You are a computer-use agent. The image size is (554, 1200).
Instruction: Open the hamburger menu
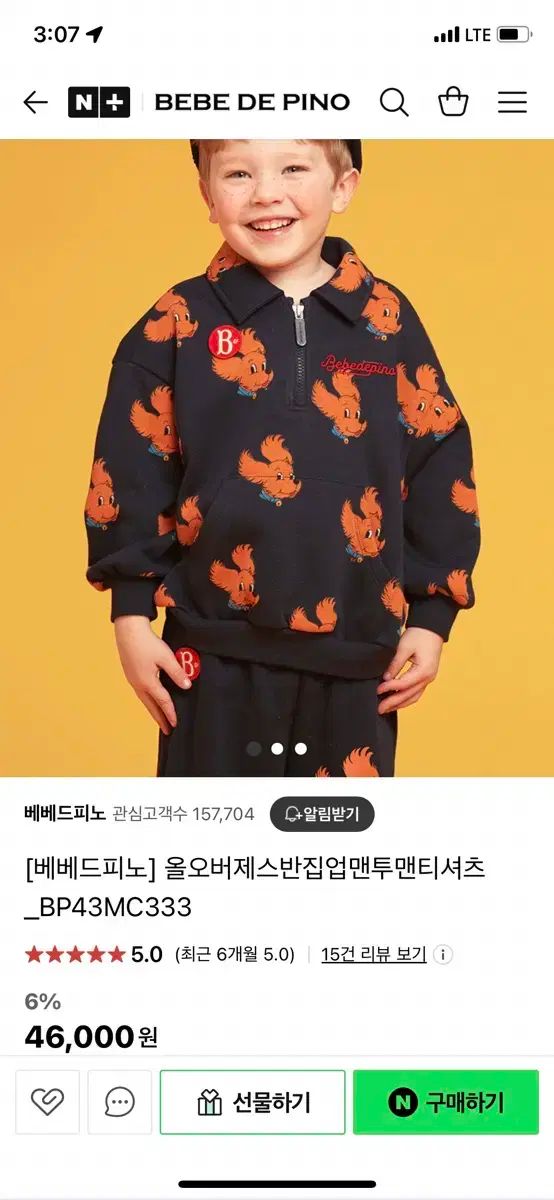point(512,102)
